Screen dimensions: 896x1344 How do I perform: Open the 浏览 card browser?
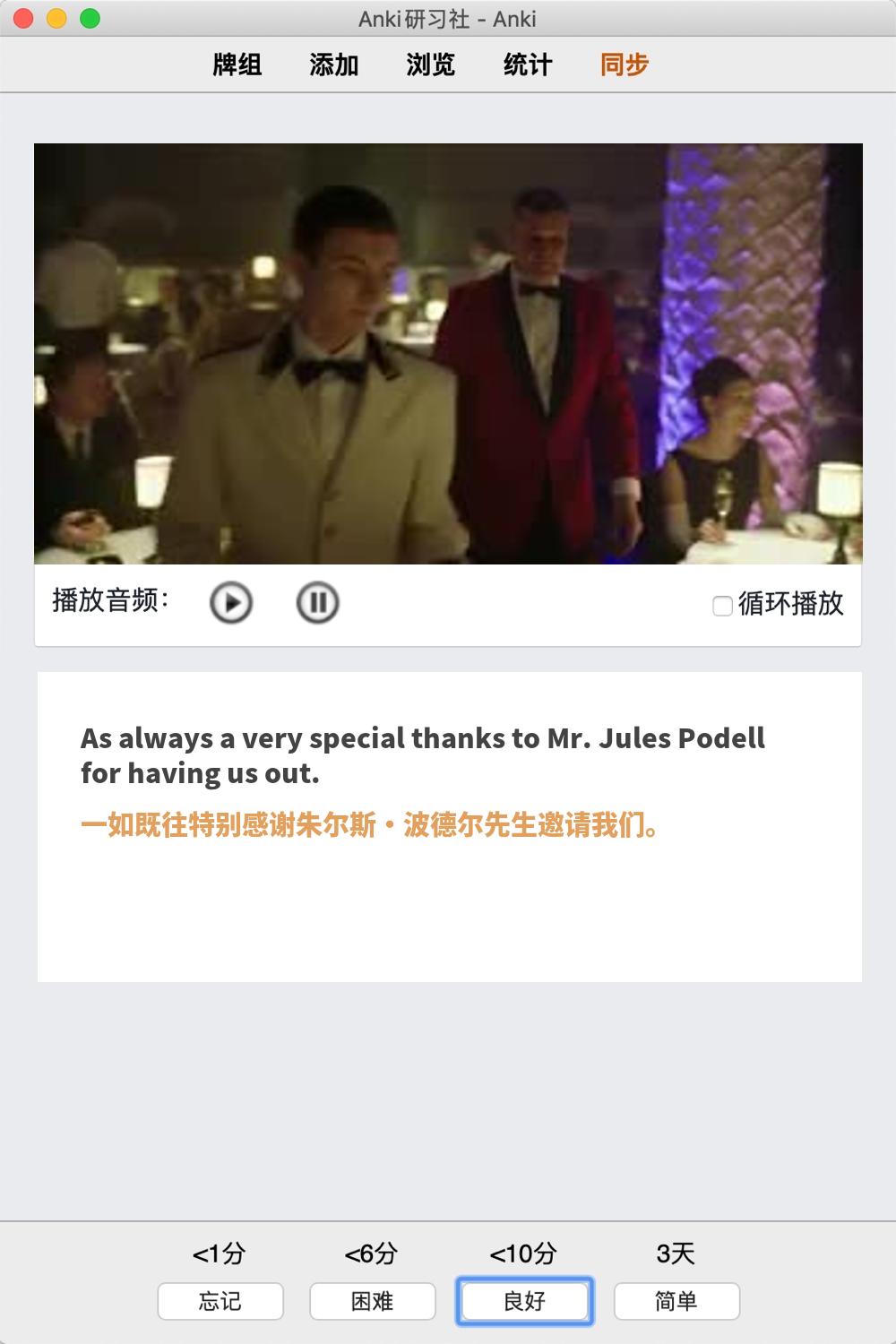[x=431, y=65]
